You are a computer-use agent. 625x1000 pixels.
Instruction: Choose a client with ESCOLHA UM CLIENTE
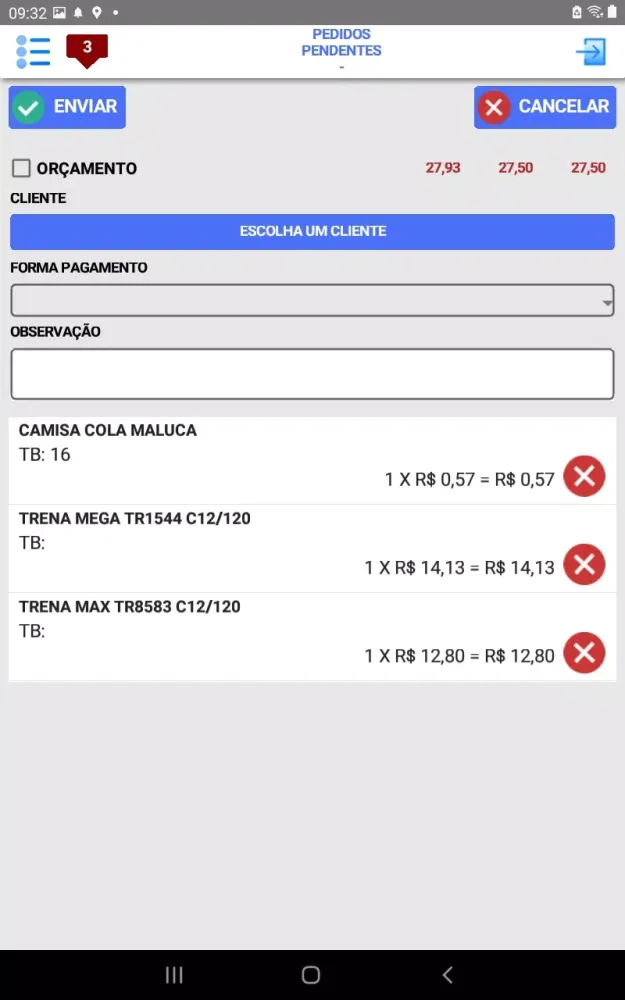(312, 231)
